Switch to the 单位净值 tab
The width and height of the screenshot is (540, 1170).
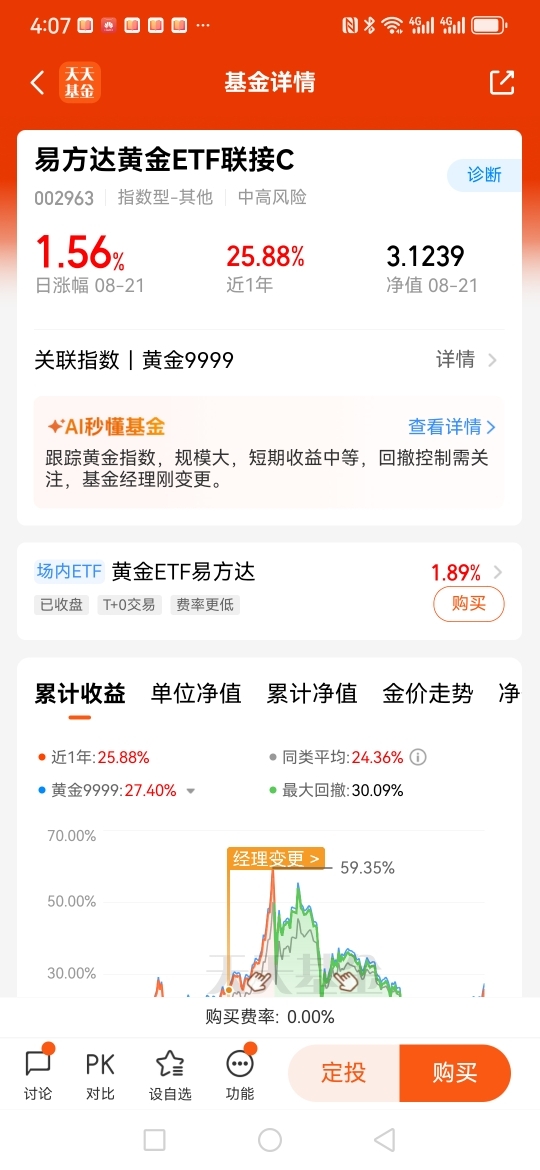196,694
